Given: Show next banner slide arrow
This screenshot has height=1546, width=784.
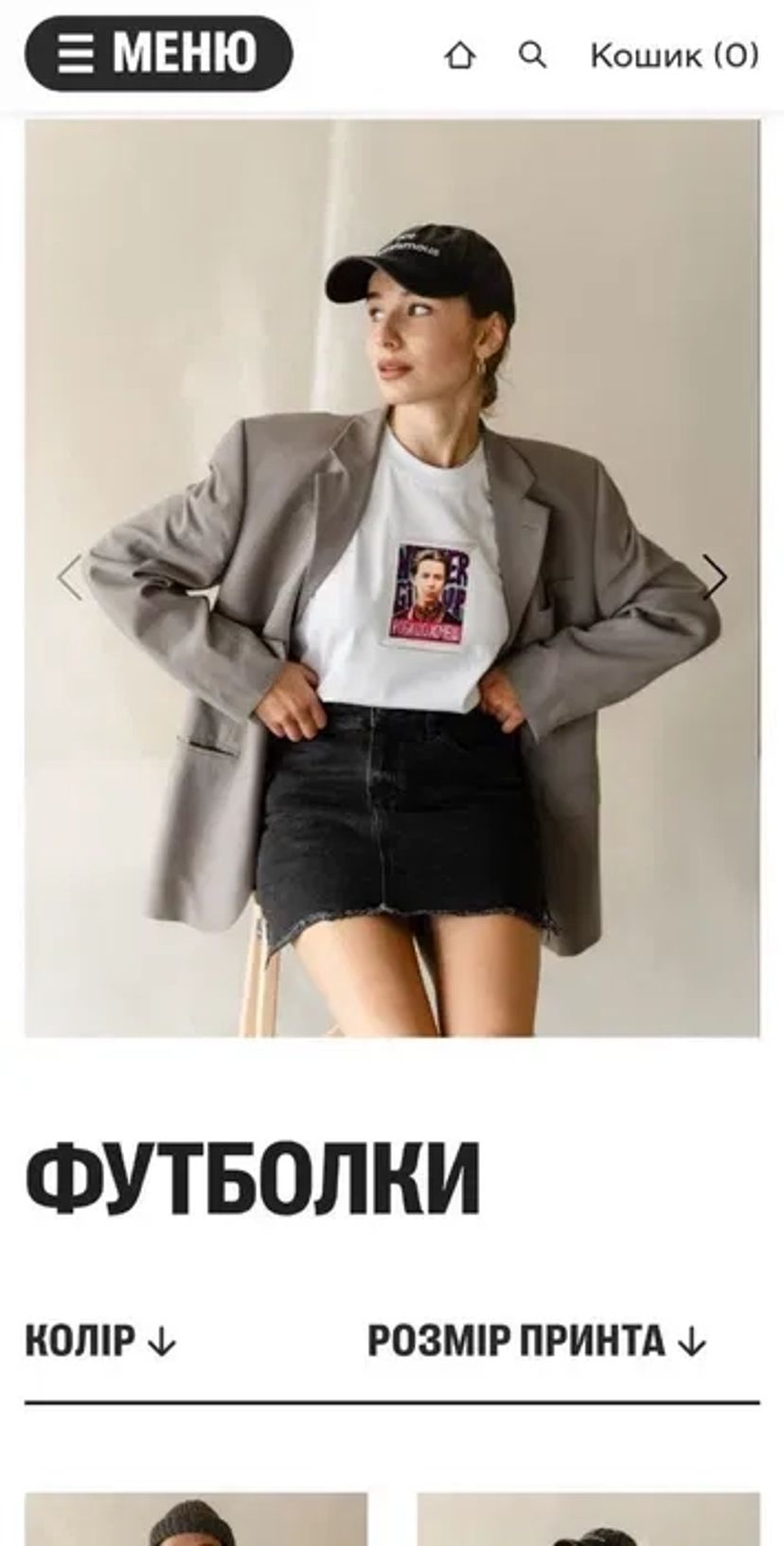Looking at the screenshot, I should (715, 577).
